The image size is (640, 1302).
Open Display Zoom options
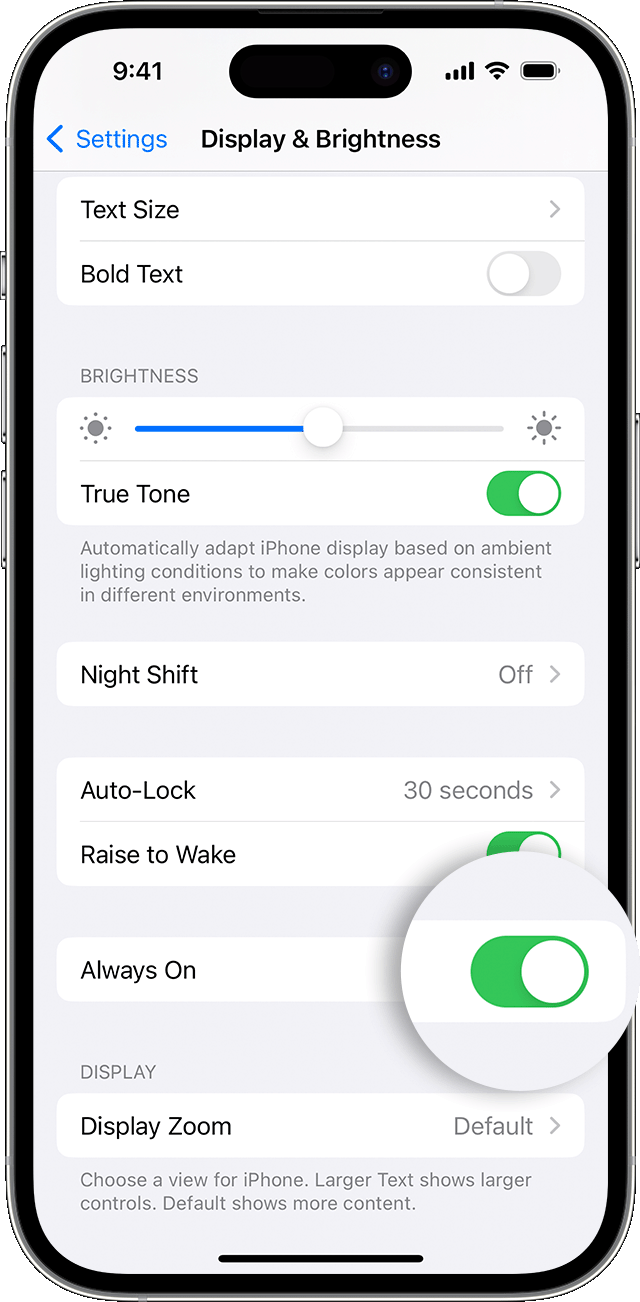coord(320,1126)
